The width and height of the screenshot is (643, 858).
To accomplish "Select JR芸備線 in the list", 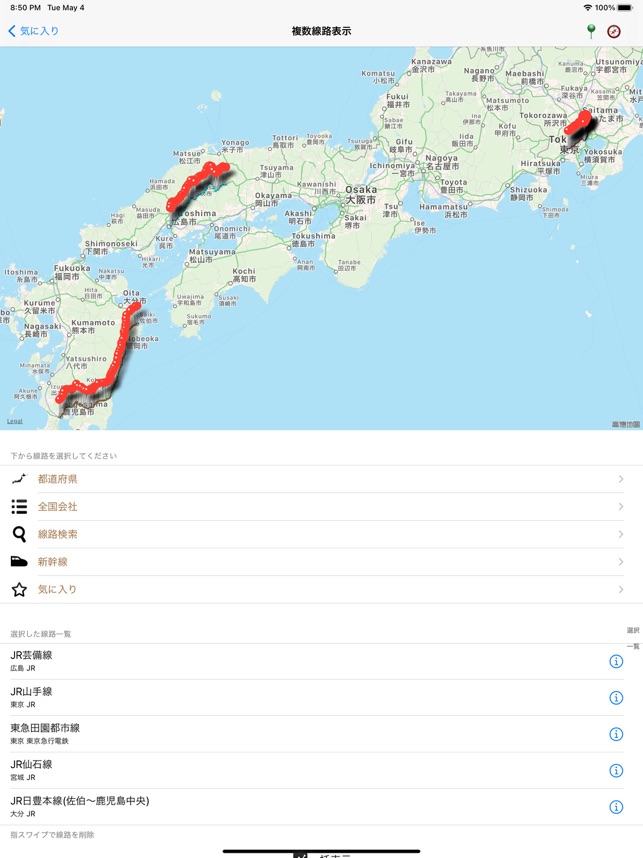I will point(300,661).
